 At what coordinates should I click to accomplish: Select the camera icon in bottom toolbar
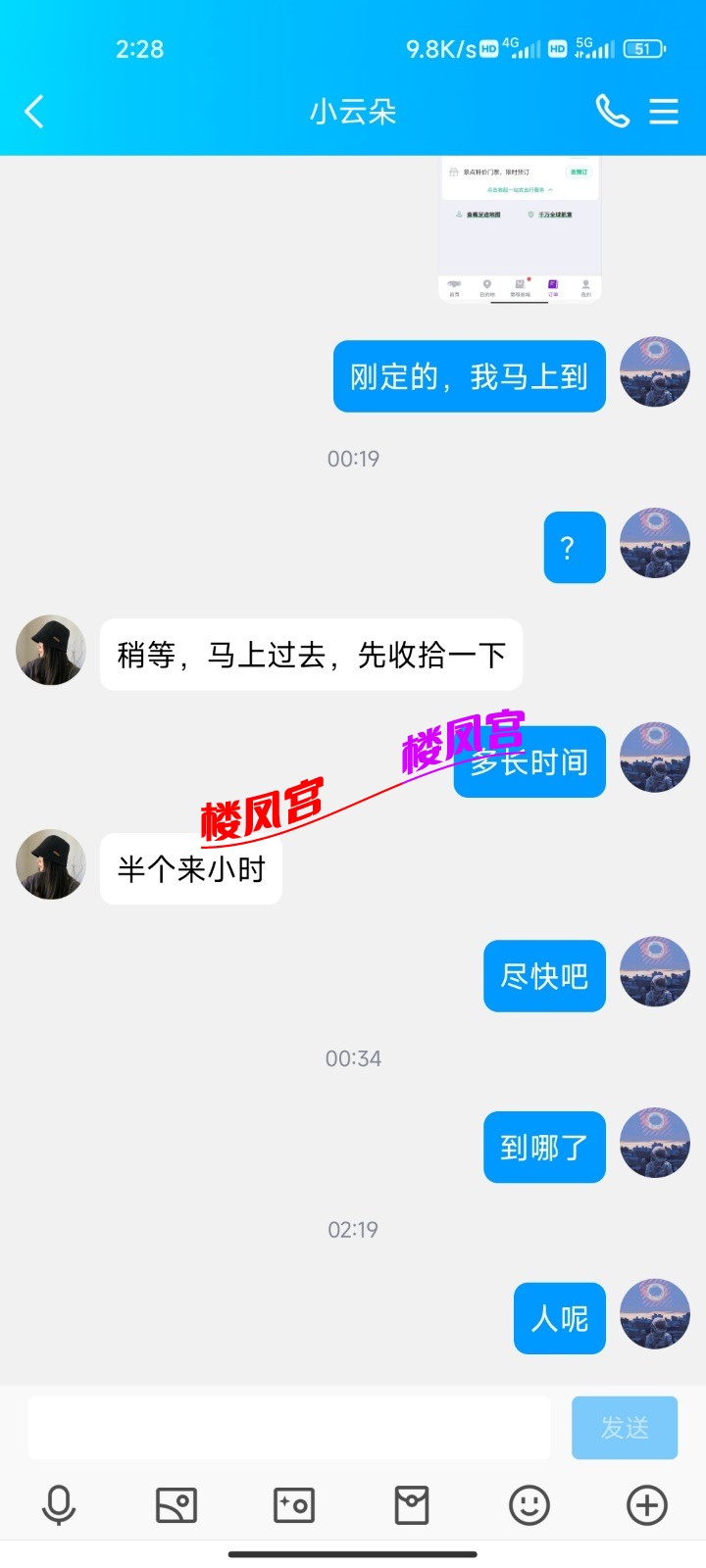click(294, 1505)
